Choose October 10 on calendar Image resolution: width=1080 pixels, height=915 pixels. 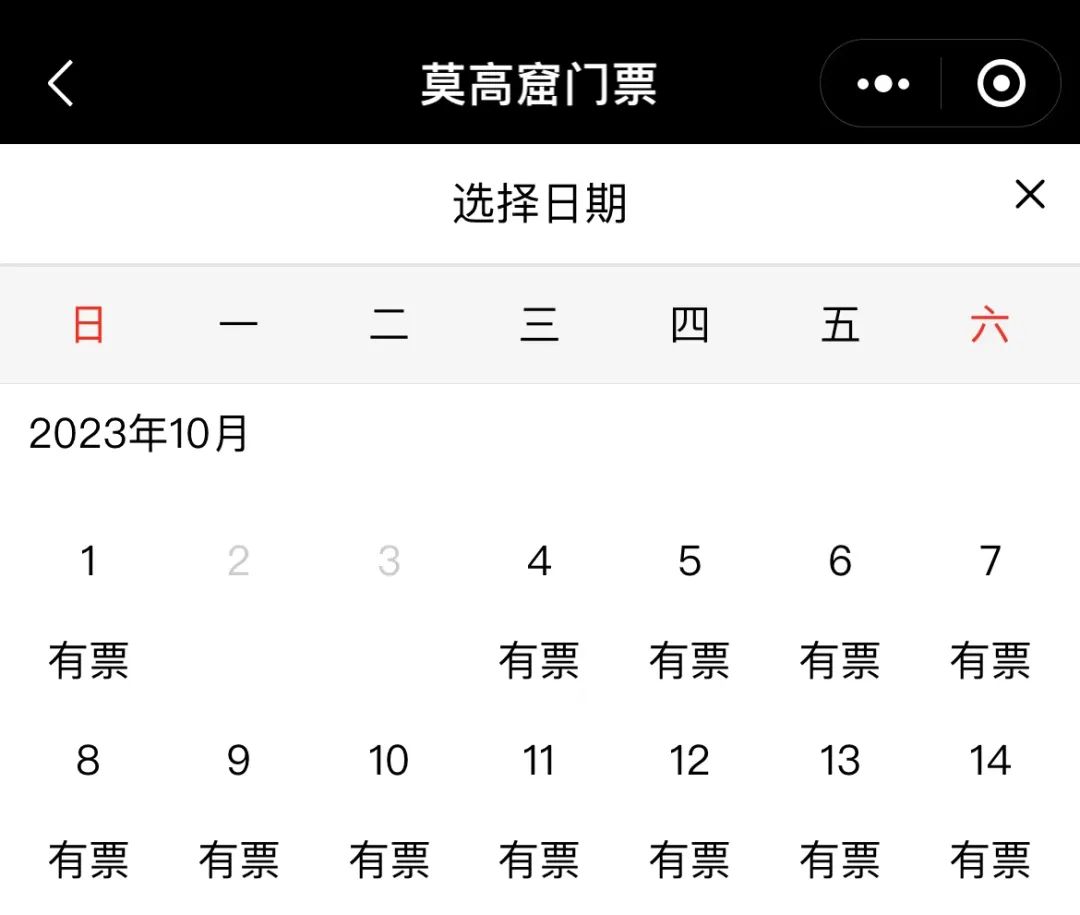389,808
